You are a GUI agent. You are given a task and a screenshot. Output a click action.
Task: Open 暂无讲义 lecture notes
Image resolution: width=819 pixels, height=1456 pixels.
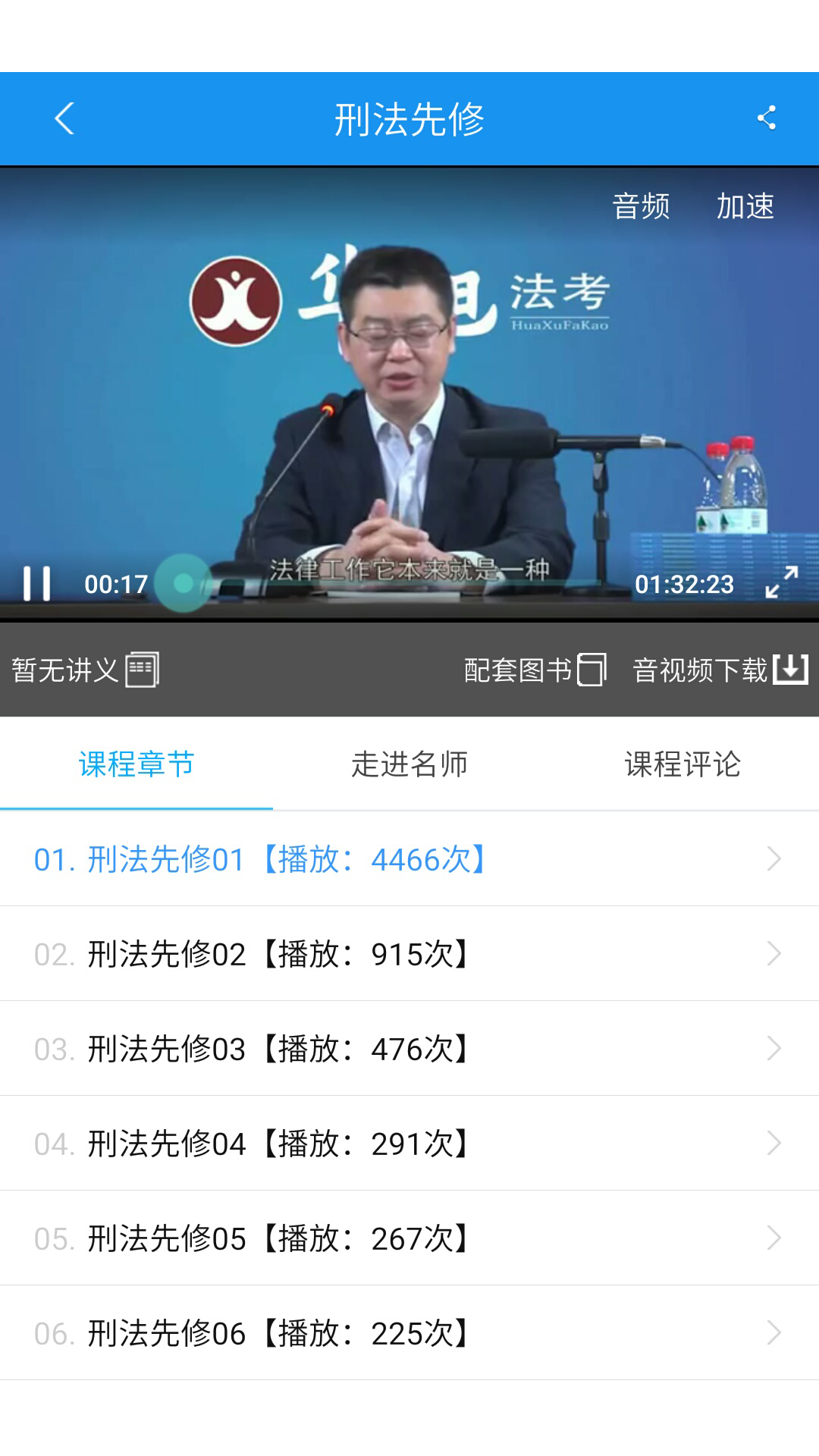pyautogui.click(x=85, y=670)
